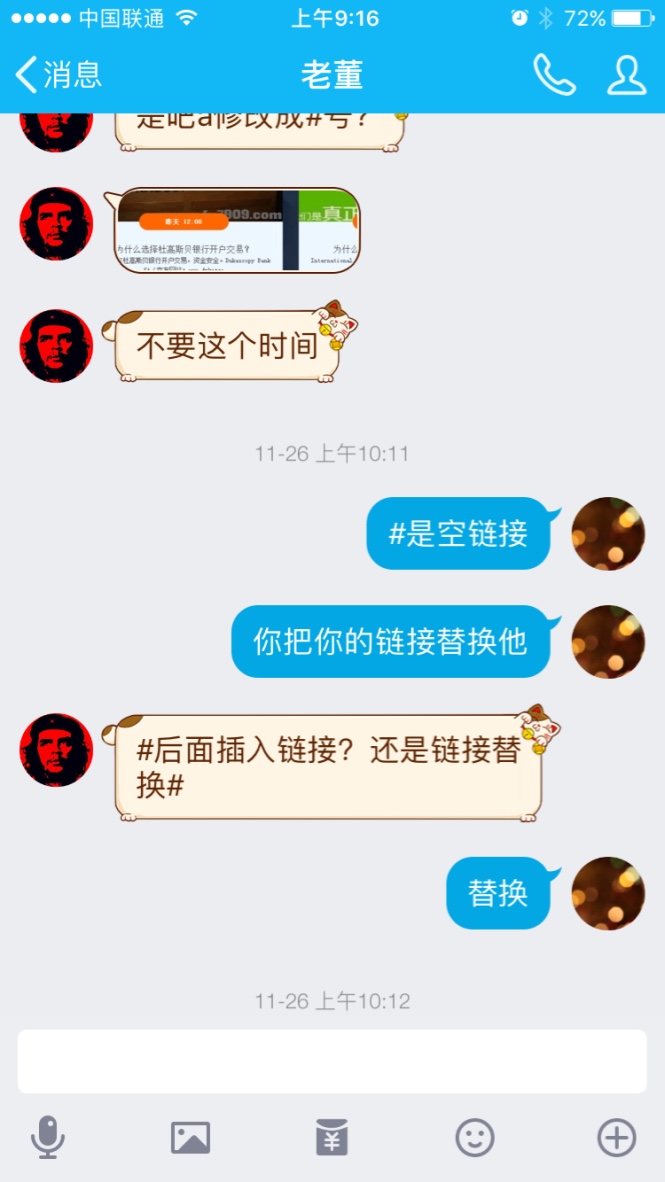Tap the message text input field
665x1182 pixels.
[x=332, y=1061]
